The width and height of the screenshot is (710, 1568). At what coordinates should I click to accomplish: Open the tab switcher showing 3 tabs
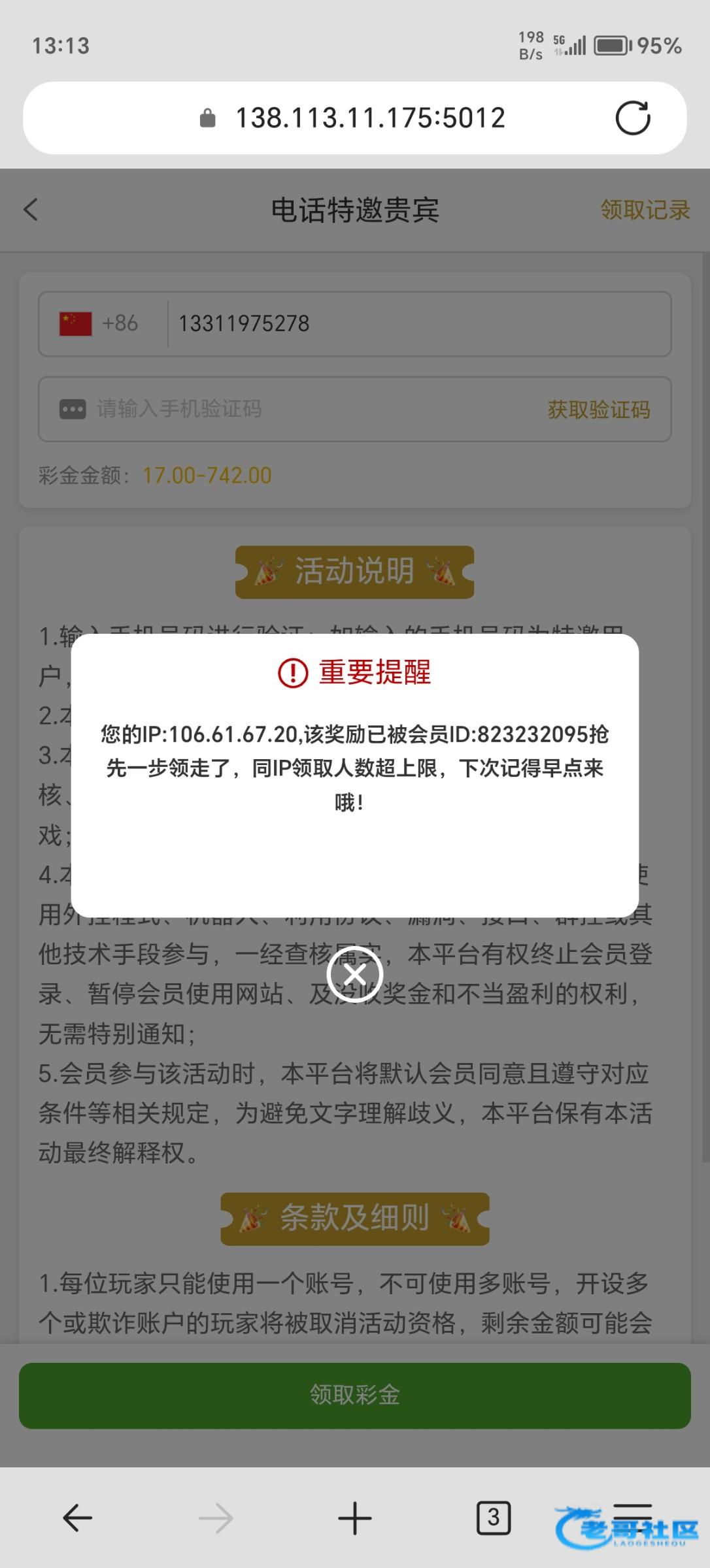[494, 1518]
